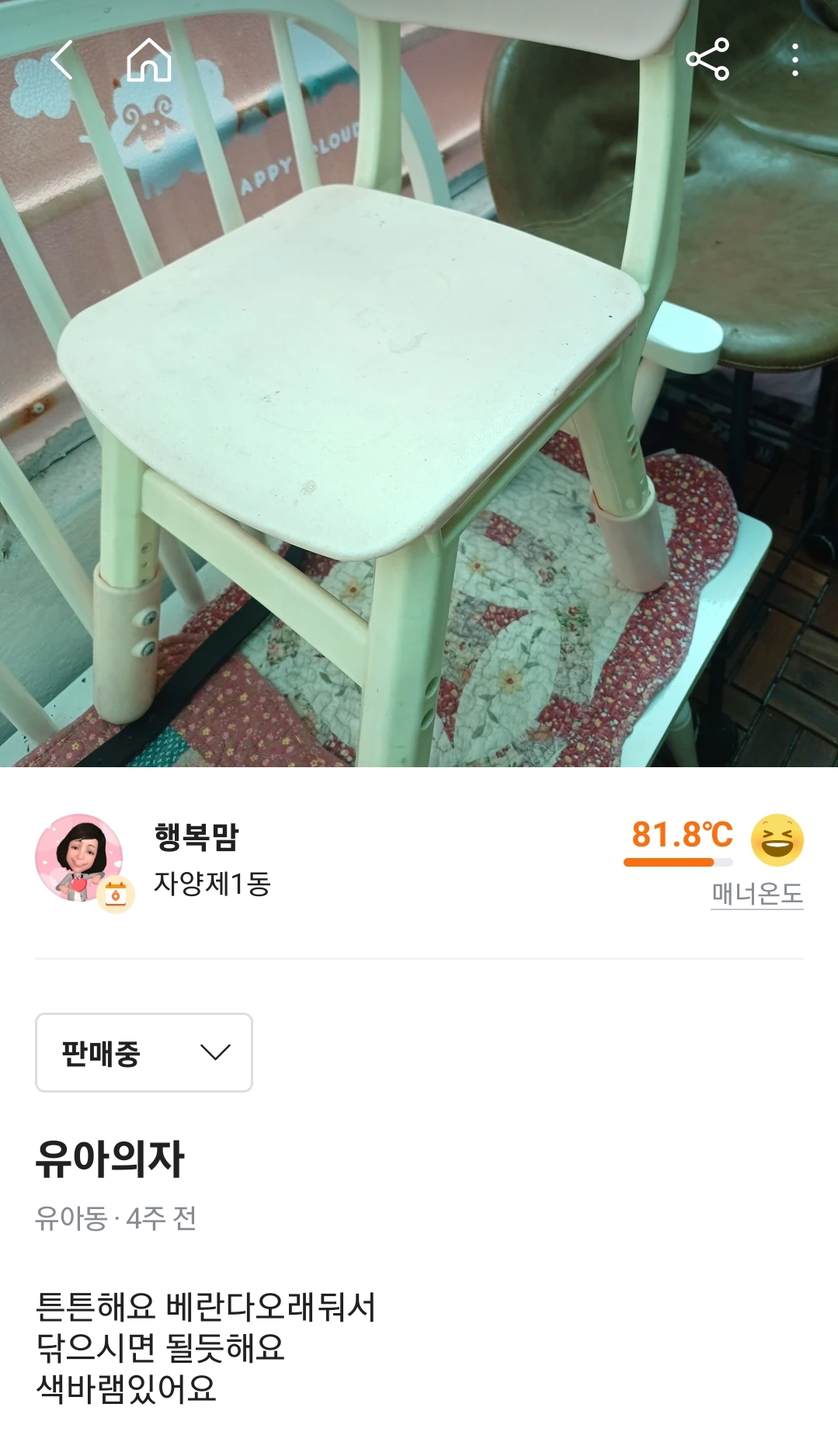838x1456 pixels.
Task: Return to the home screen icon
Action: coord(148,60)
